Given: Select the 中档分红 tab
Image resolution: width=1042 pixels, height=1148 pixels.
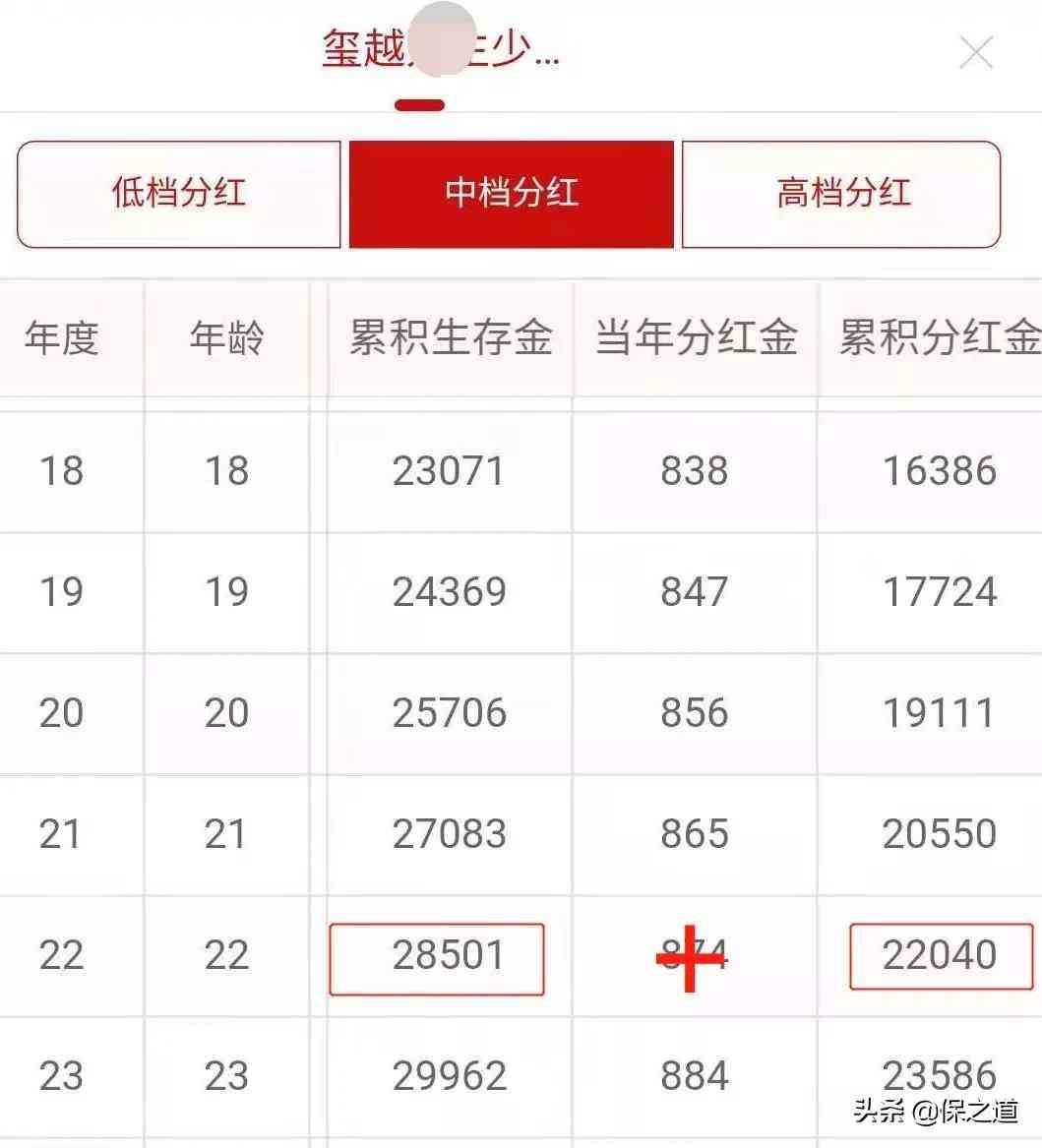Looking at the screenshot, I should coord(511,194).
